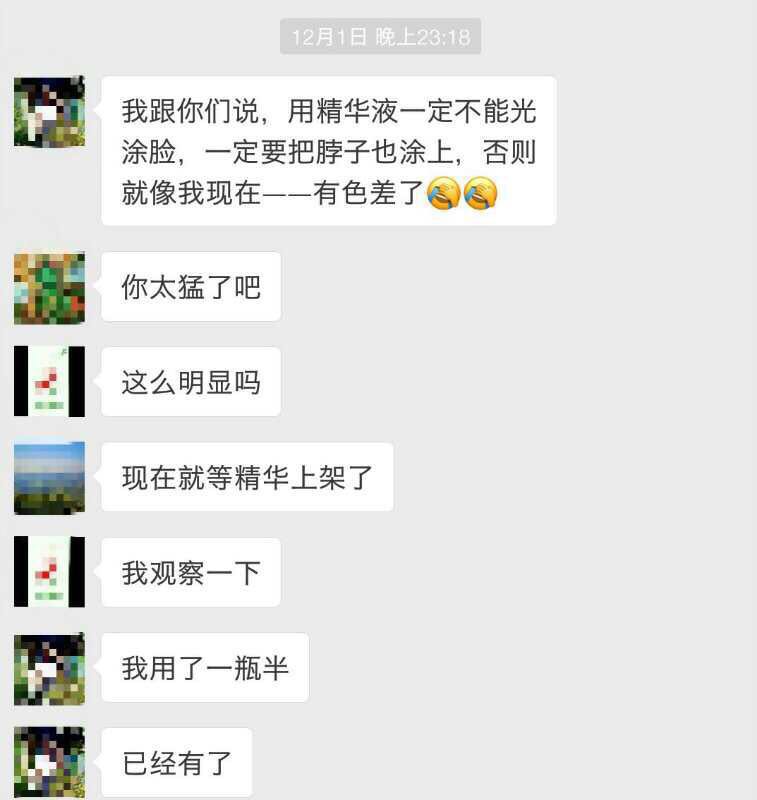This screenshot has height=800, width=757.
Task: Select the 现在就等精华上架了 message
Action: tap(247, 477)
